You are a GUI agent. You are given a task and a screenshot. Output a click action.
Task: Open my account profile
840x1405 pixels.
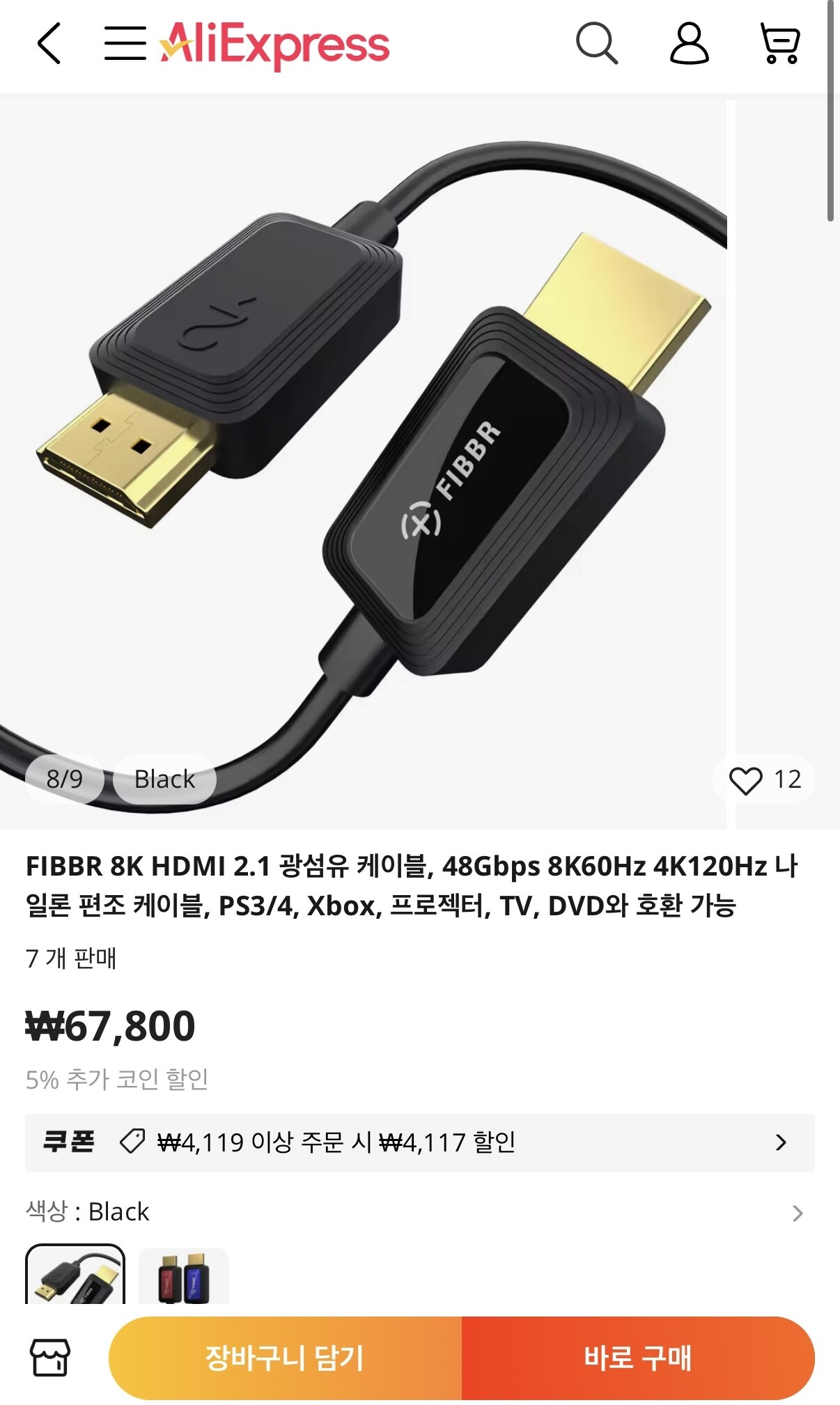click(x=689, y=44)
